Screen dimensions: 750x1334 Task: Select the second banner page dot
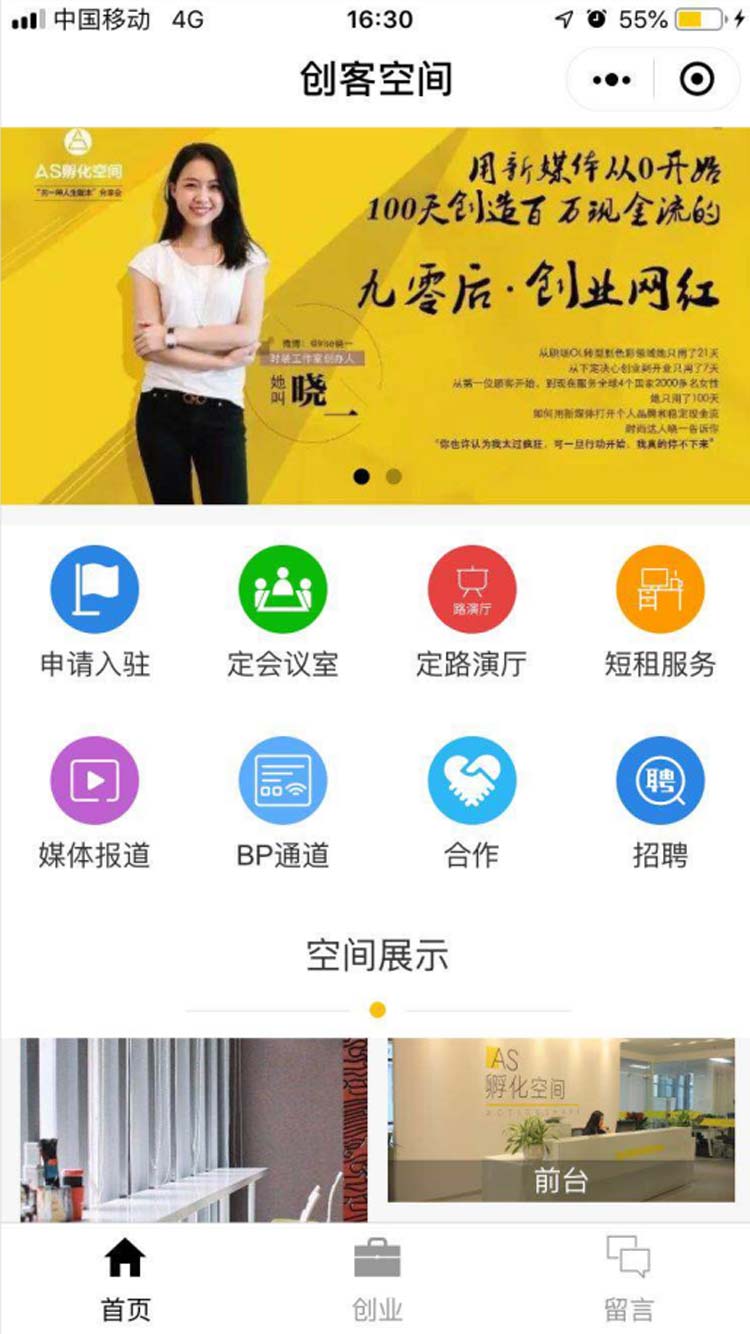394,476
